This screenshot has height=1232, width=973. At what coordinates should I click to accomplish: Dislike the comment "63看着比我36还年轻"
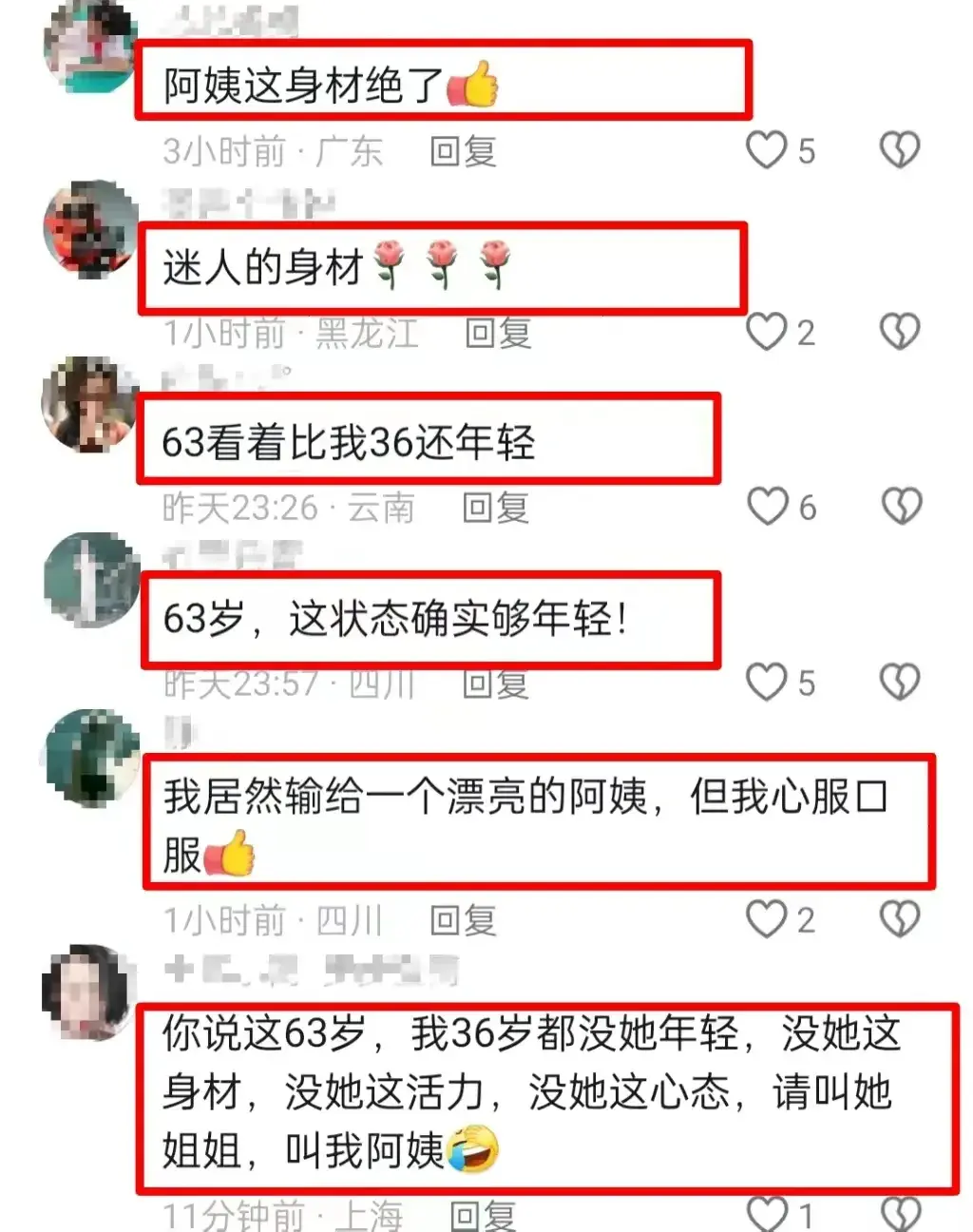click(x=901, y=507)
